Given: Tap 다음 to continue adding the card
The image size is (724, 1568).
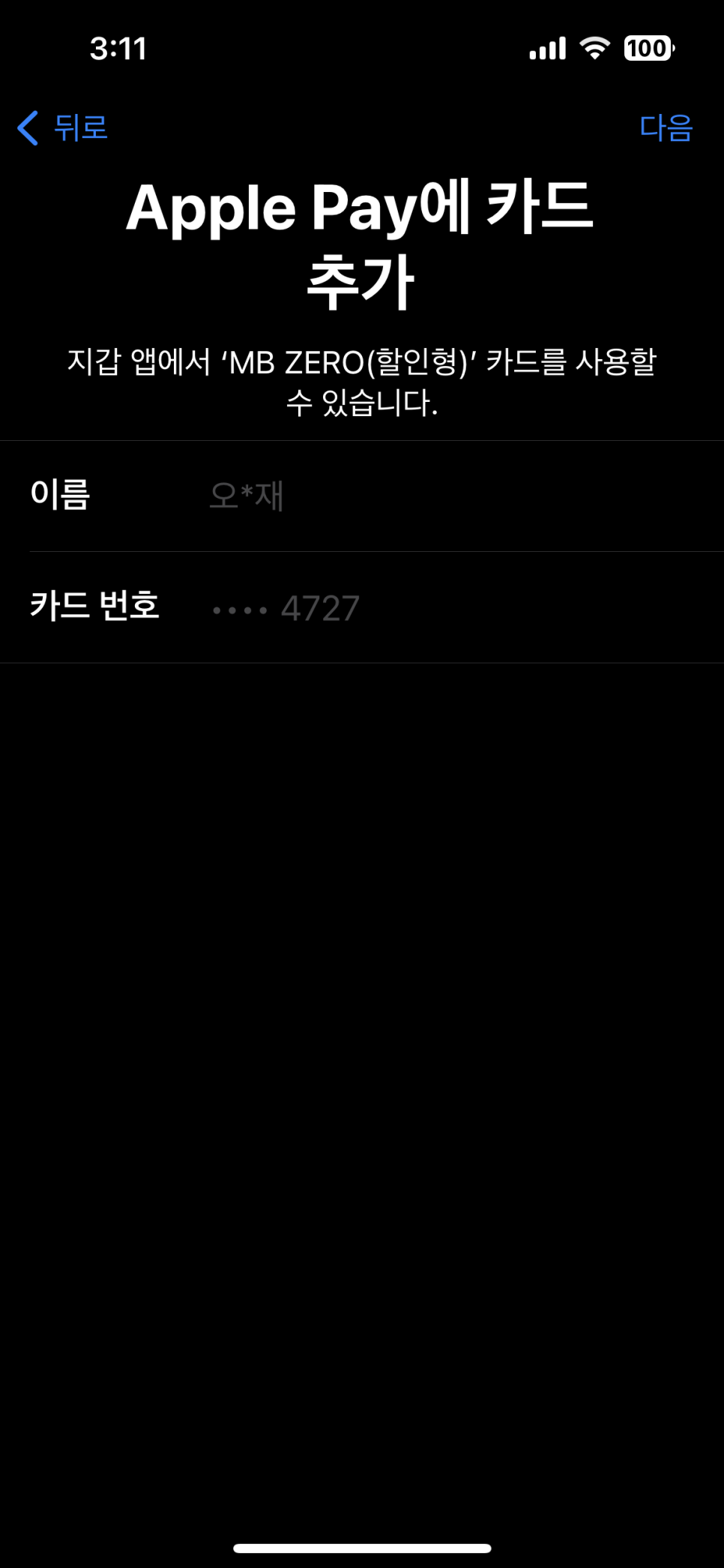Looking at the screenshot, I should pyautogui.click(x=666, y=127).
